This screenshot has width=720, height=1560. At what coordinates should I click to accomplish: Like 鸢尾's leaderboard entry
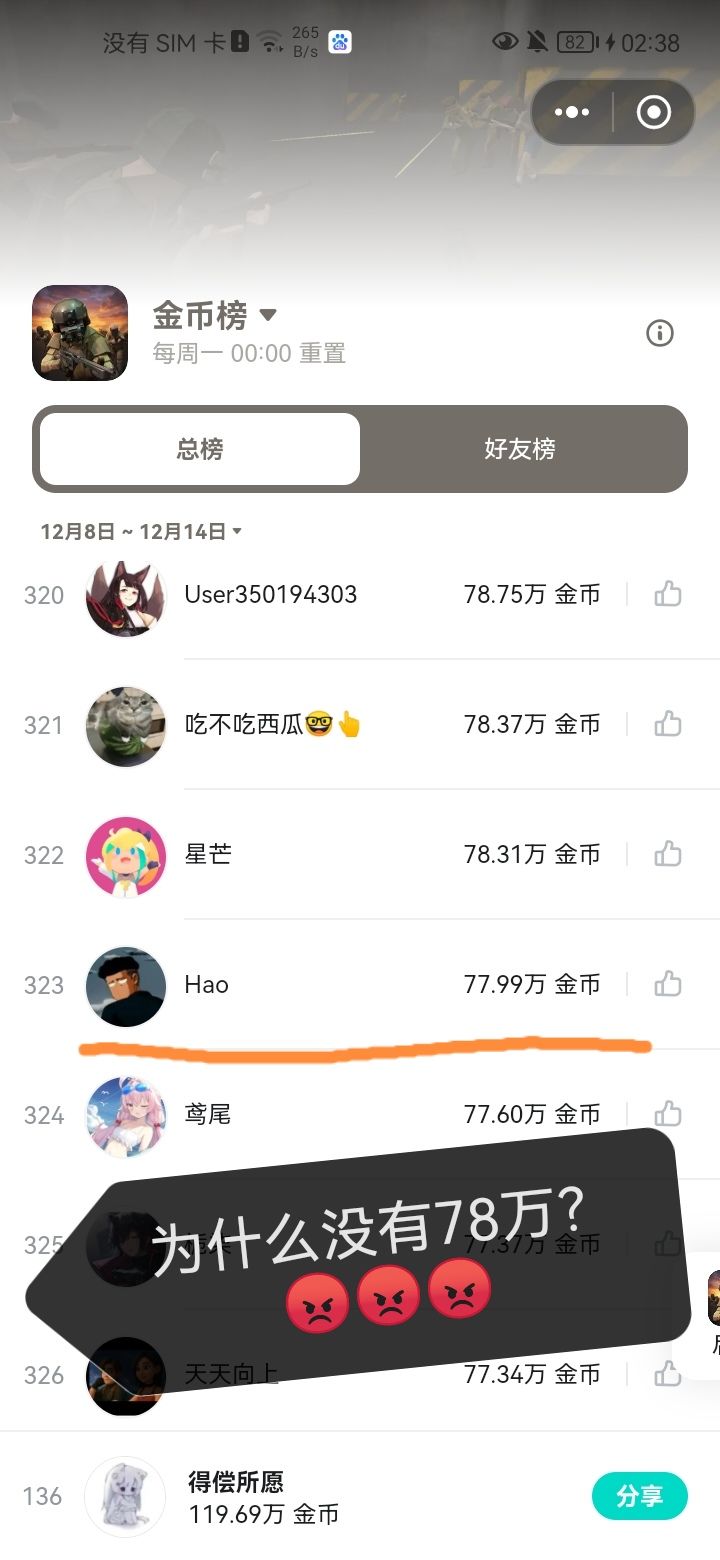[668, 1114]
